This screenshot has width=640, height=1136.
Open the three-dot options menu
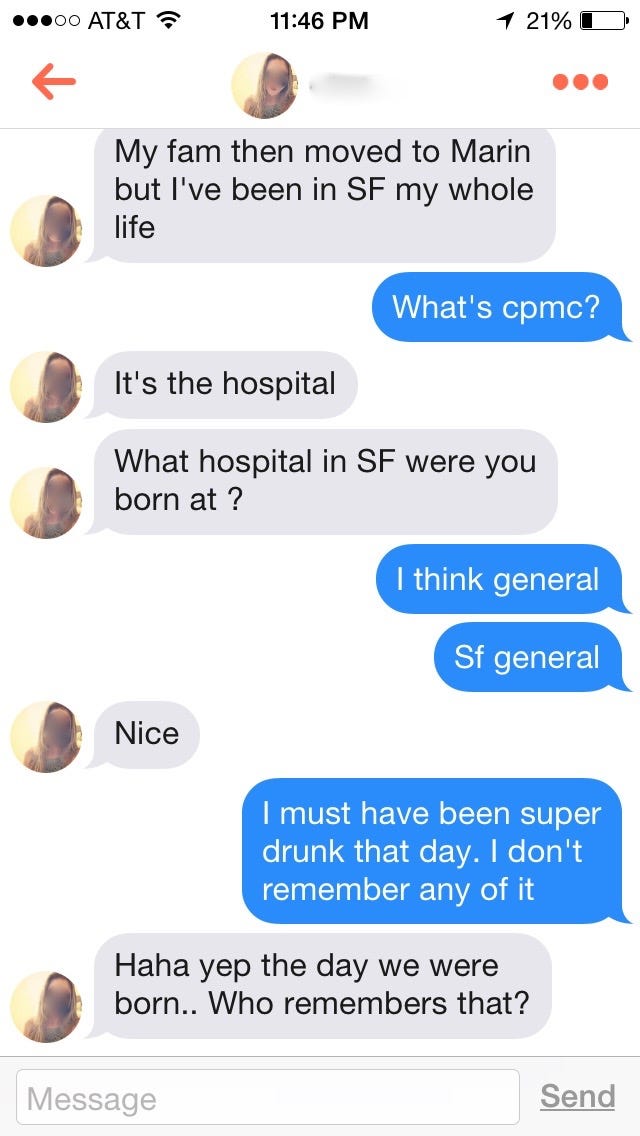click(x=580, y=83)
